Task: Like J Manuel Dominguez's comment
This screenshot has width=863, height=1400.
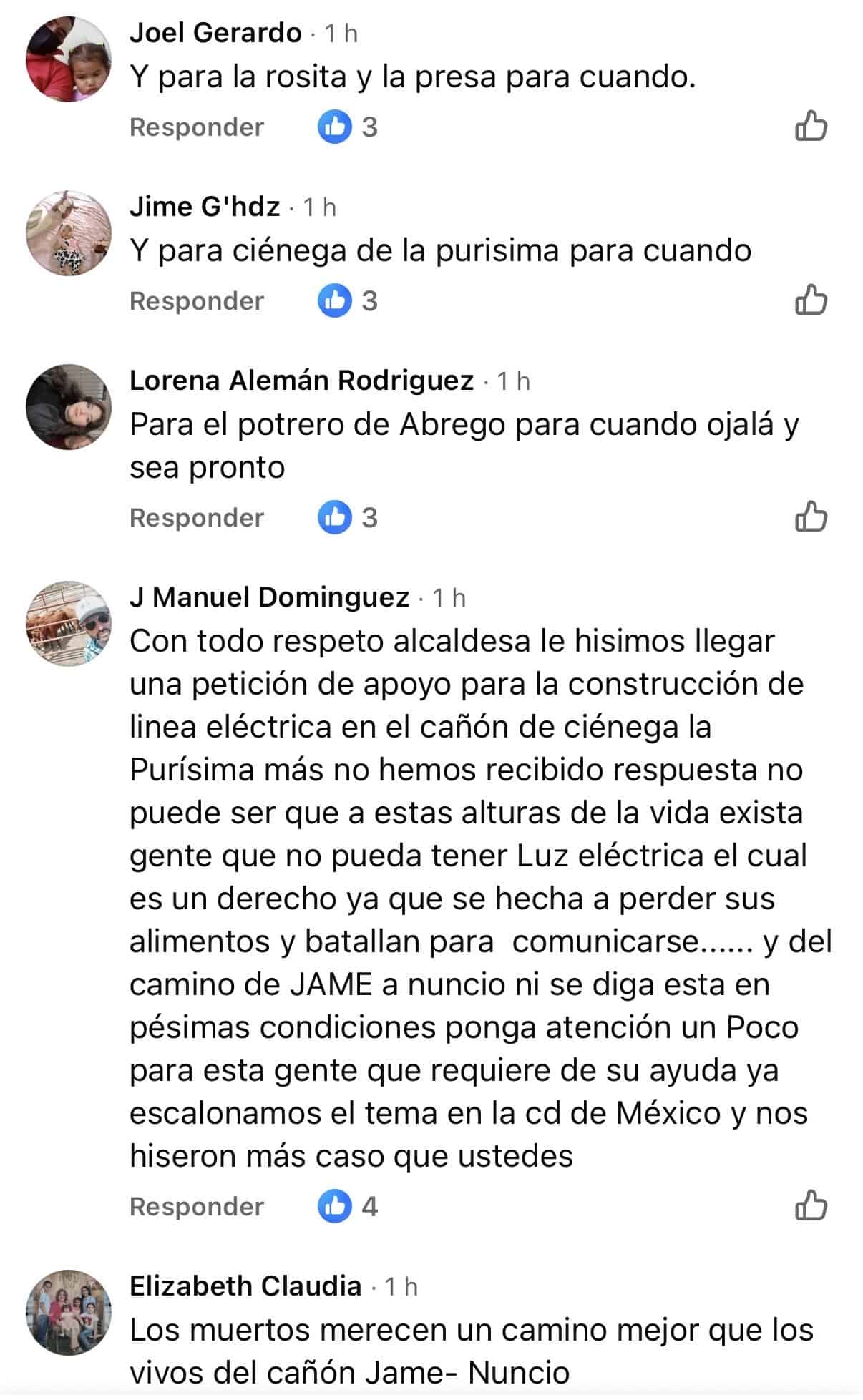Action: coord(811,1206)
